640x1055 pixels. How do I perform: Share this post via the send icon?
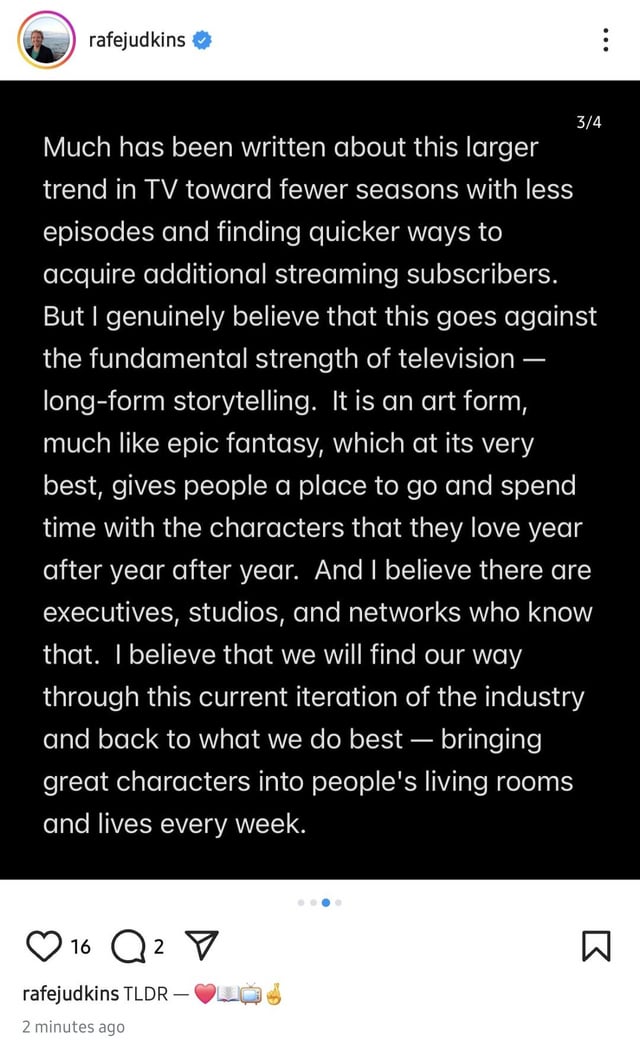(201, 945)
